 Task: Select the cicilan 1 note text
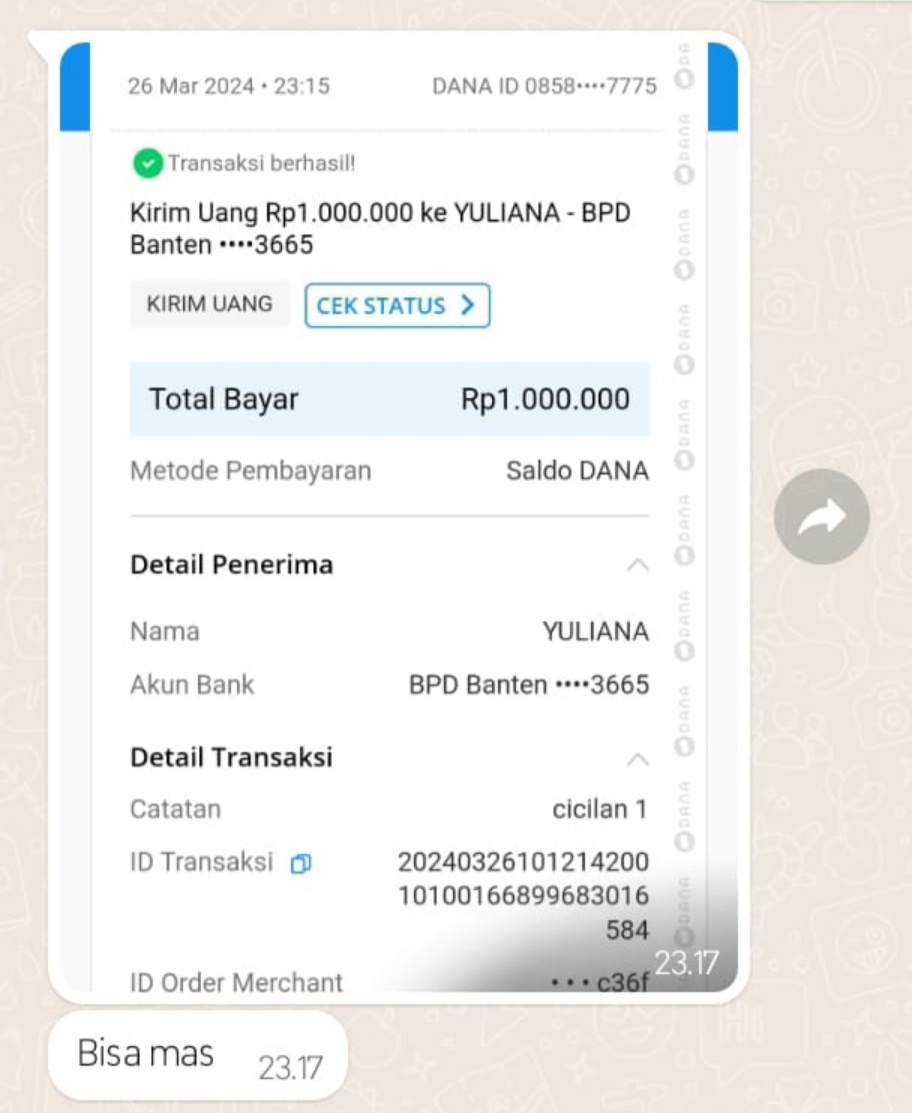pos(600,810)
